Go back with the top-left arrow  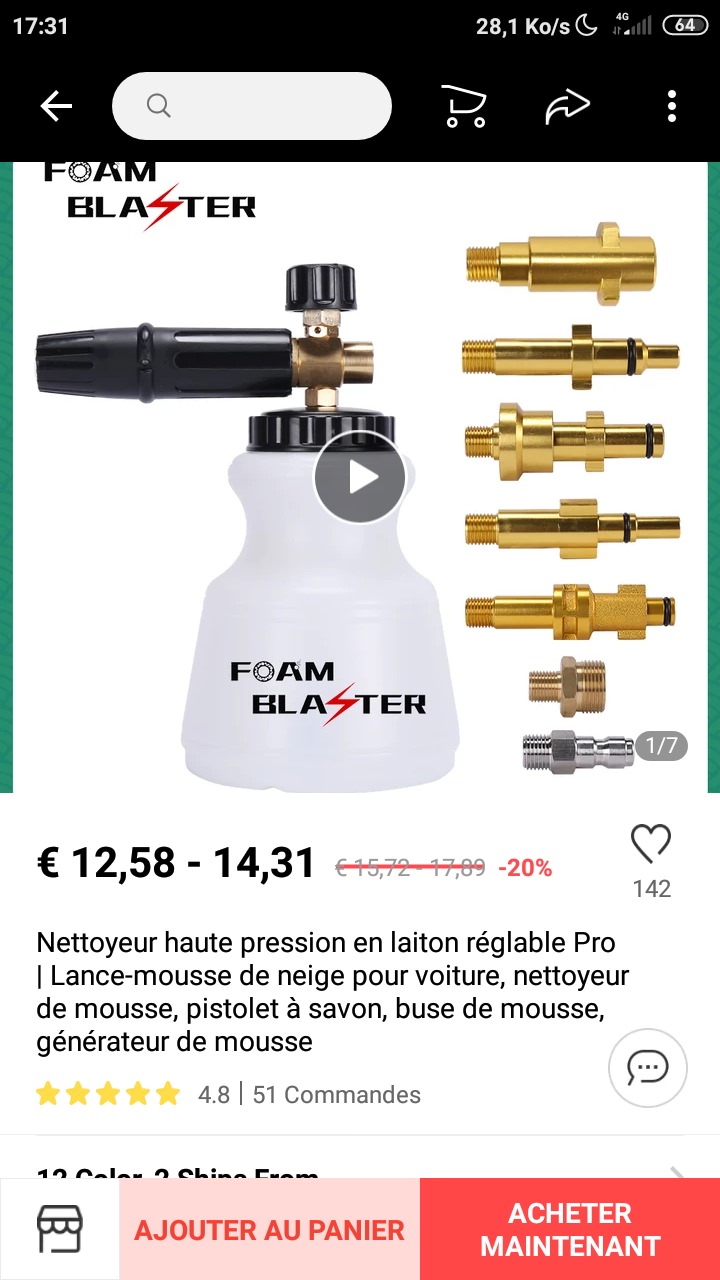click(56, 106)
